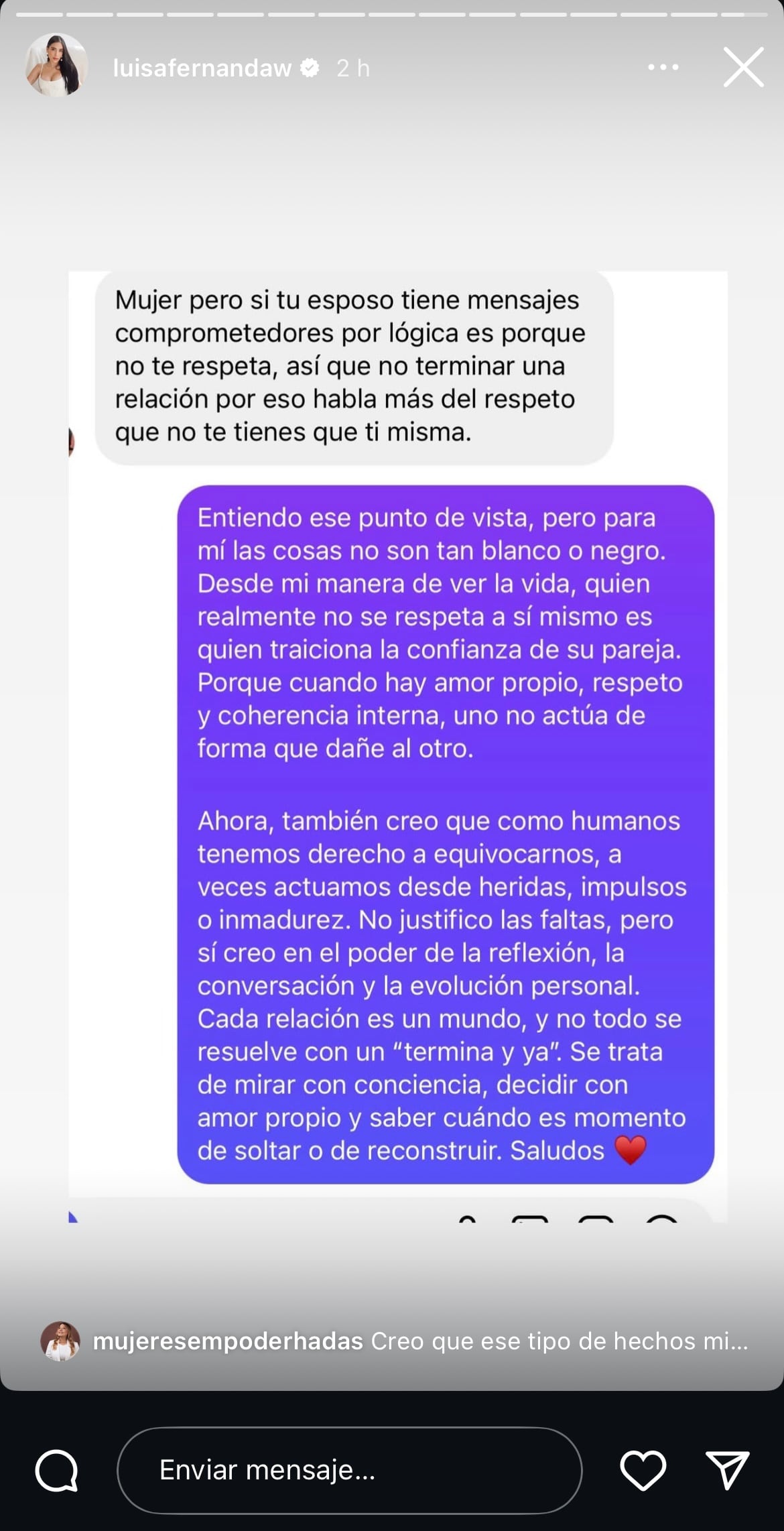Tap the verified badge beside luisafernandaw

[x=308, y=68]
